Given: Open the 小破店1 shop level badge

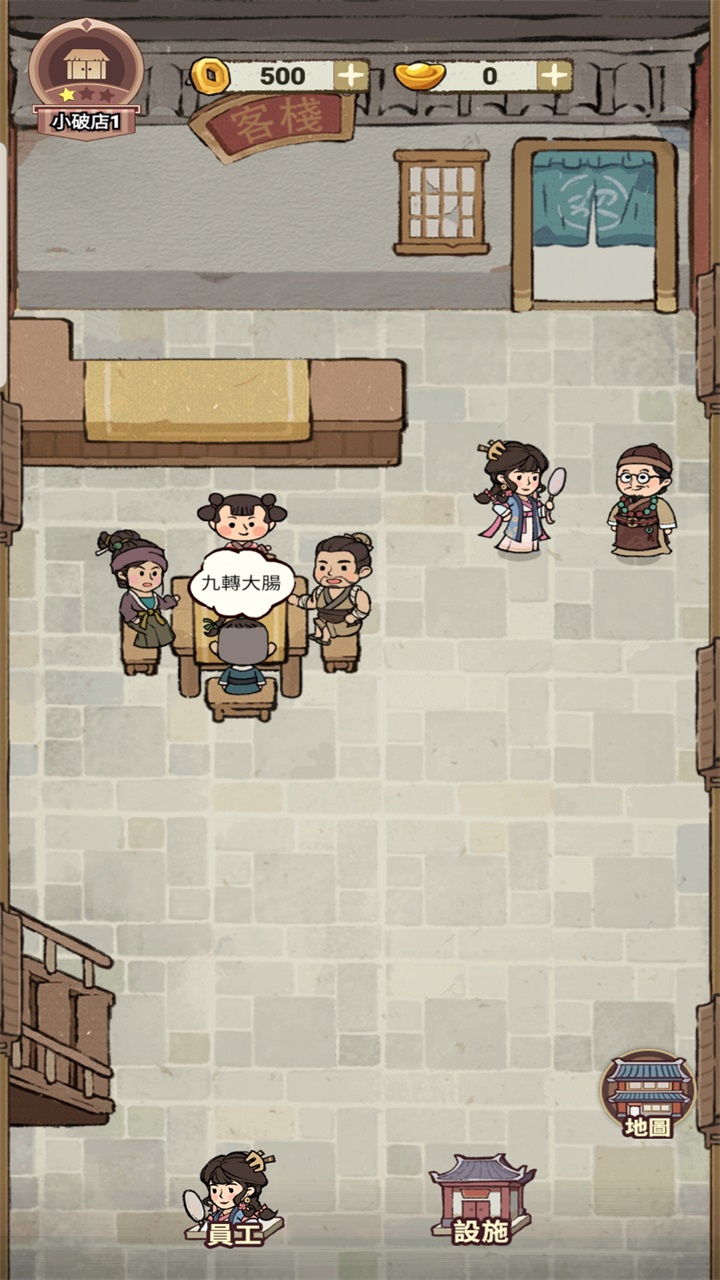Looking at the screenshot, I should coord(86,78).
